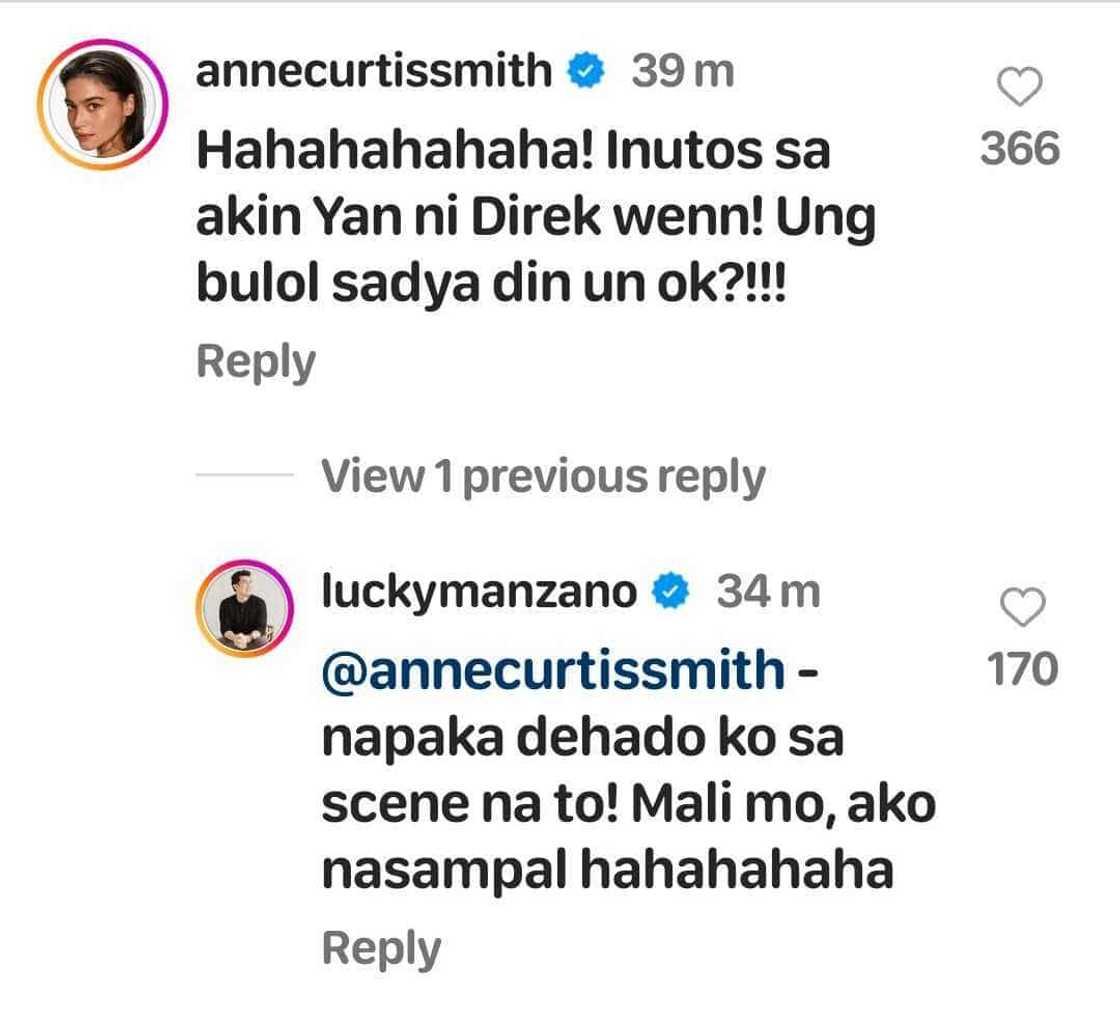Like luckymanzano's reply
Screen dimensions: 1120x1017
point(1022,607)
